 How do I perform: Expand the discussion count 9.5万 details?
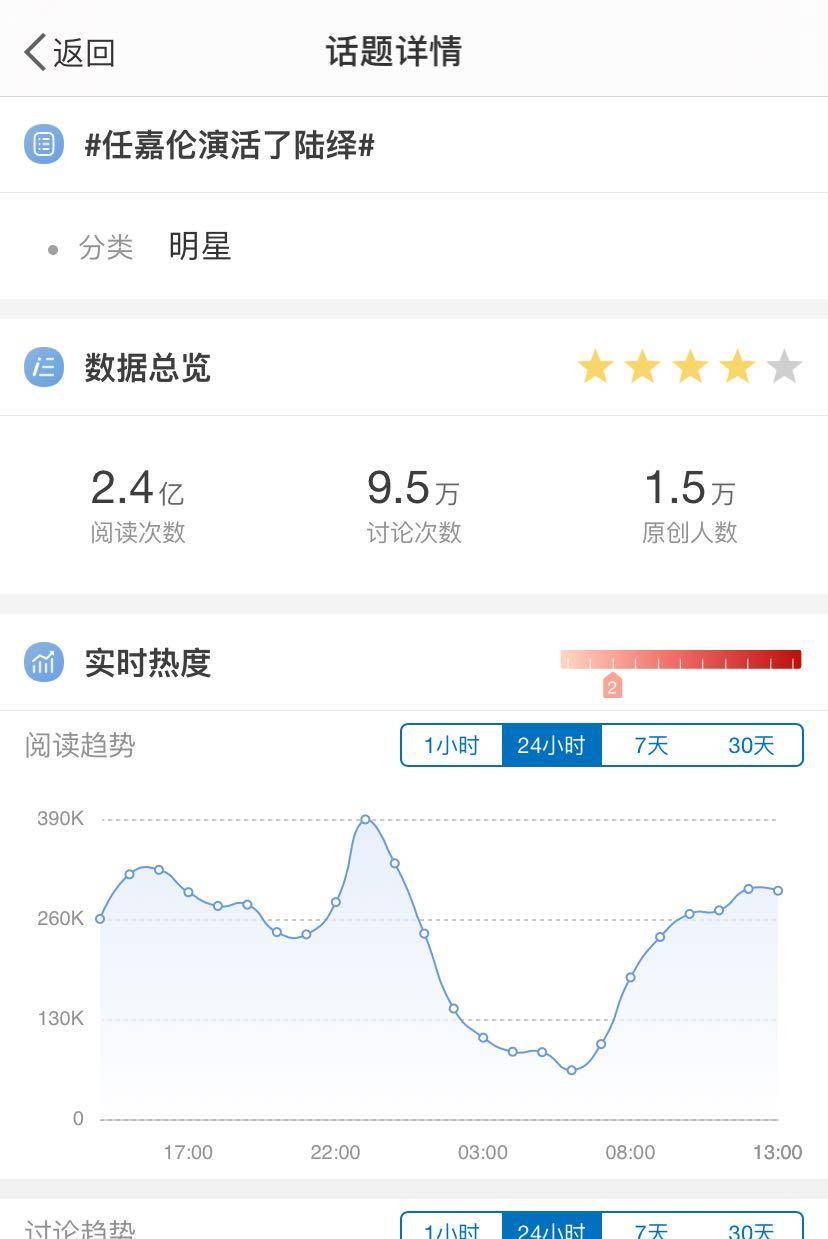click(414, 490)
